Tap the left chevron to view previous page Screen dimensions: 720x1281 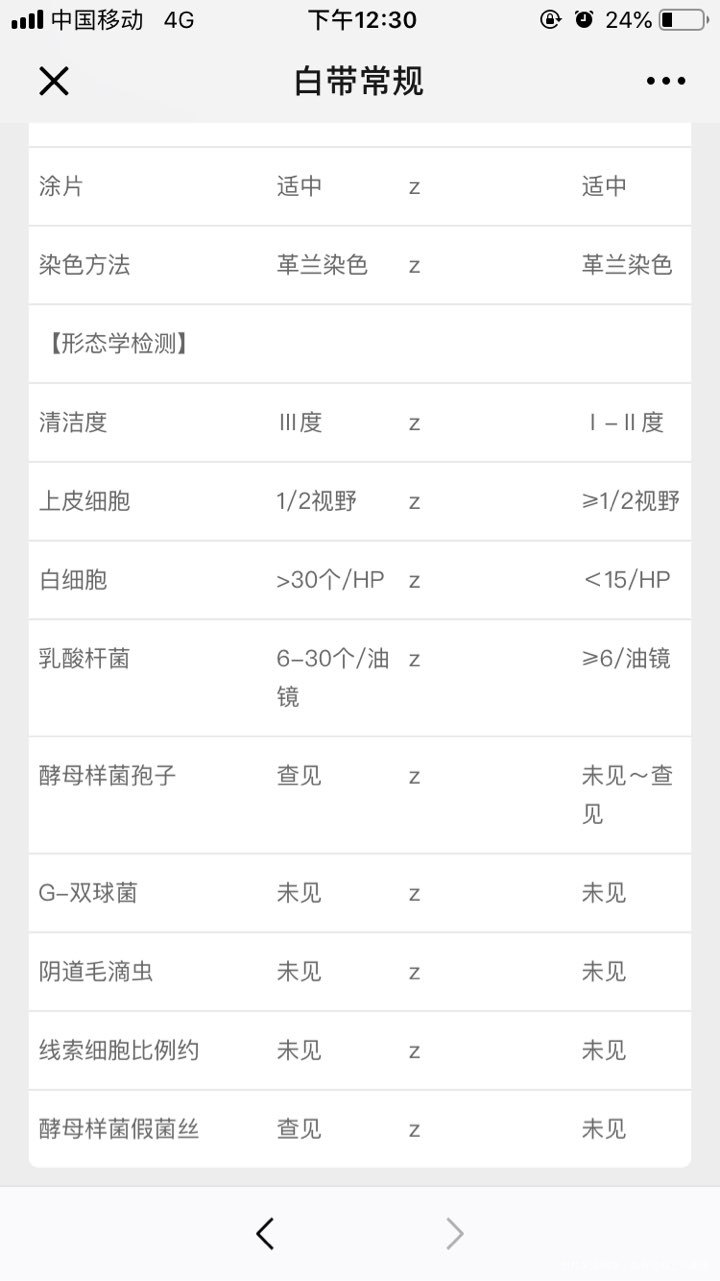(x=264, y=1233)
